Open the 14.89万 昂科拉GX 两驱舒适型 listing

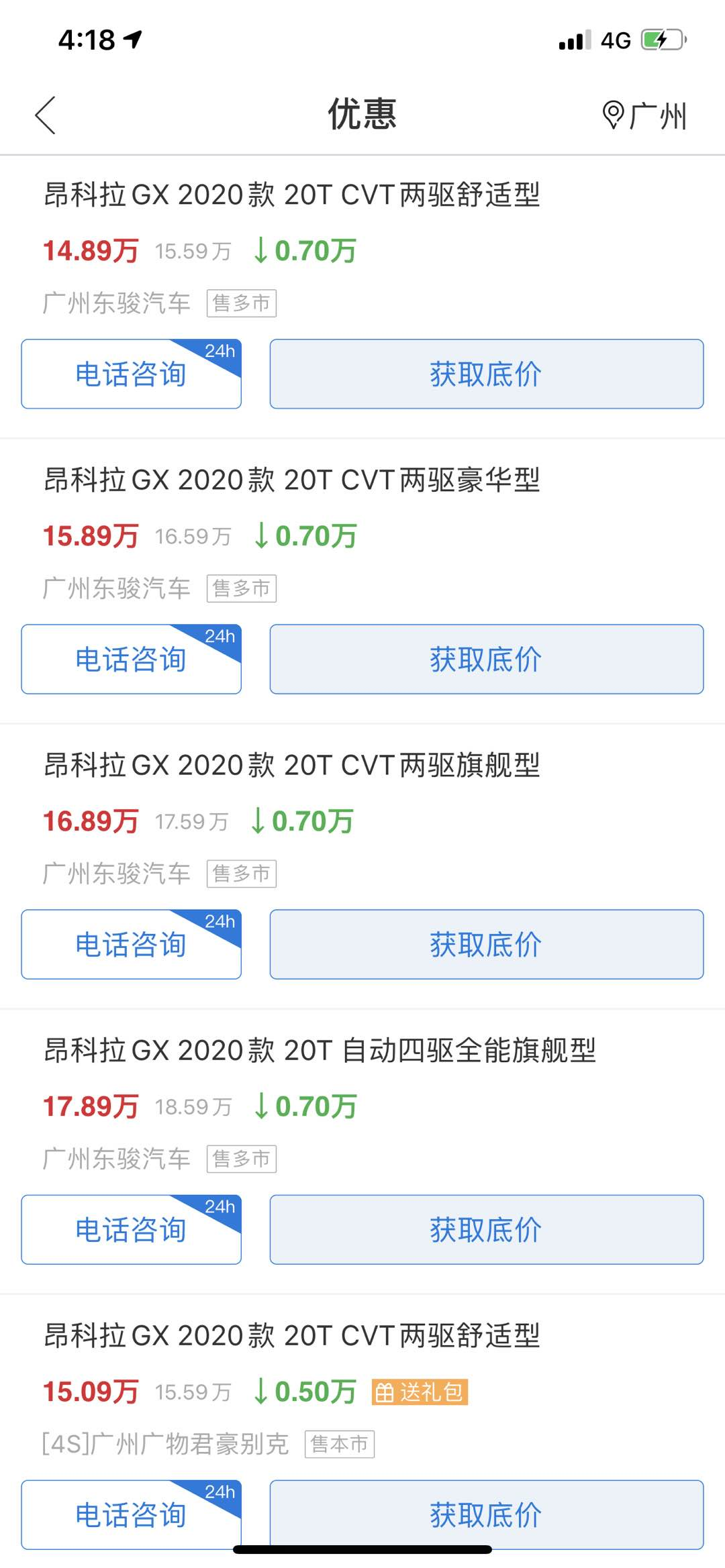click(292, 195)
